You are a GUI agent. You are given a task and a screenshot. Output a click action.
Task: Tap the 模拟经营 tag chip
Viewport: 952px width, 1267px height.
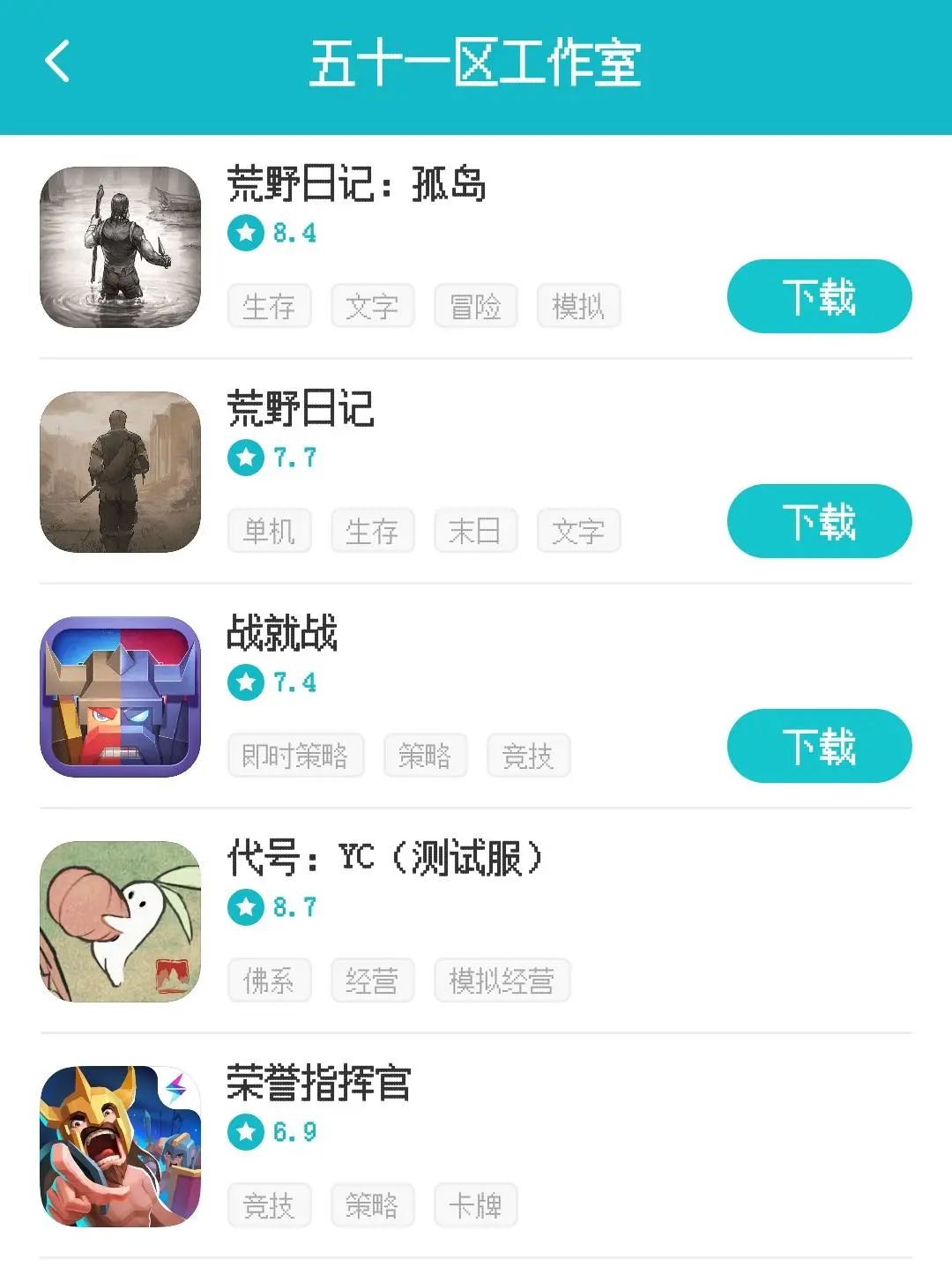[502, 980]
